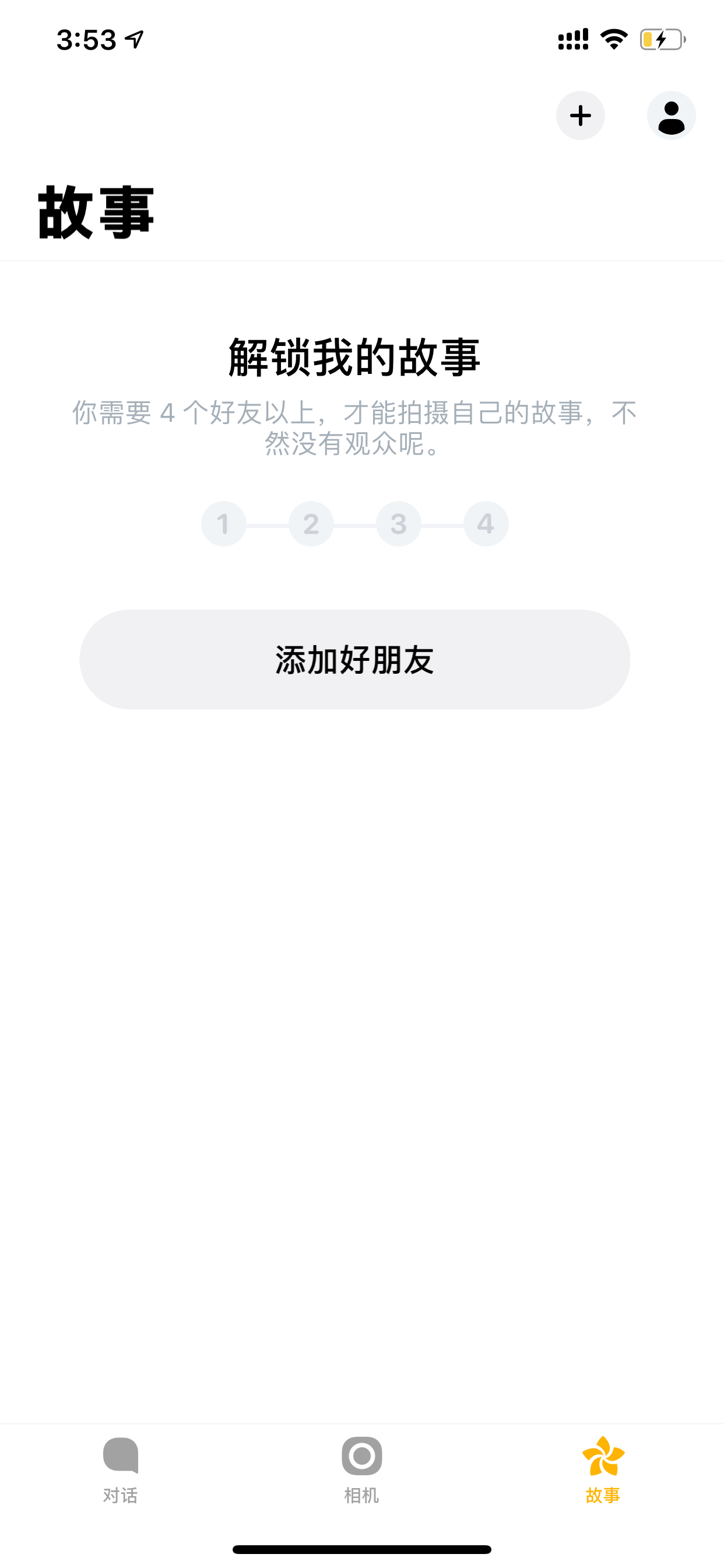Tap the 添加好朋友 button

tap(354, 659)
